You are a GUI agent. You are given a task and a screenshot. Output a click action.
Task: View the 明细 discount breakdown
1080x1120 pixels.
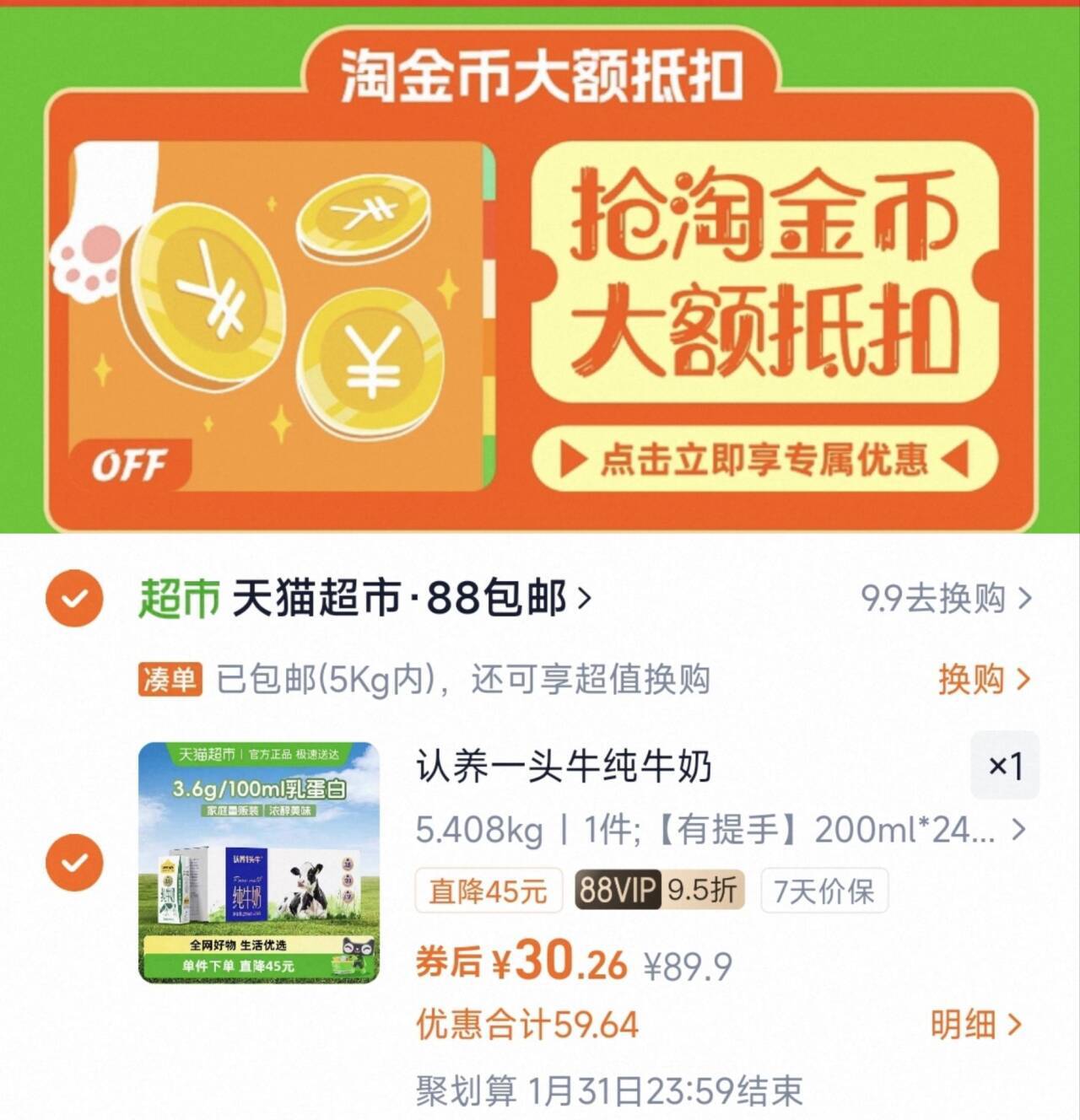(x=975, y=1025)
